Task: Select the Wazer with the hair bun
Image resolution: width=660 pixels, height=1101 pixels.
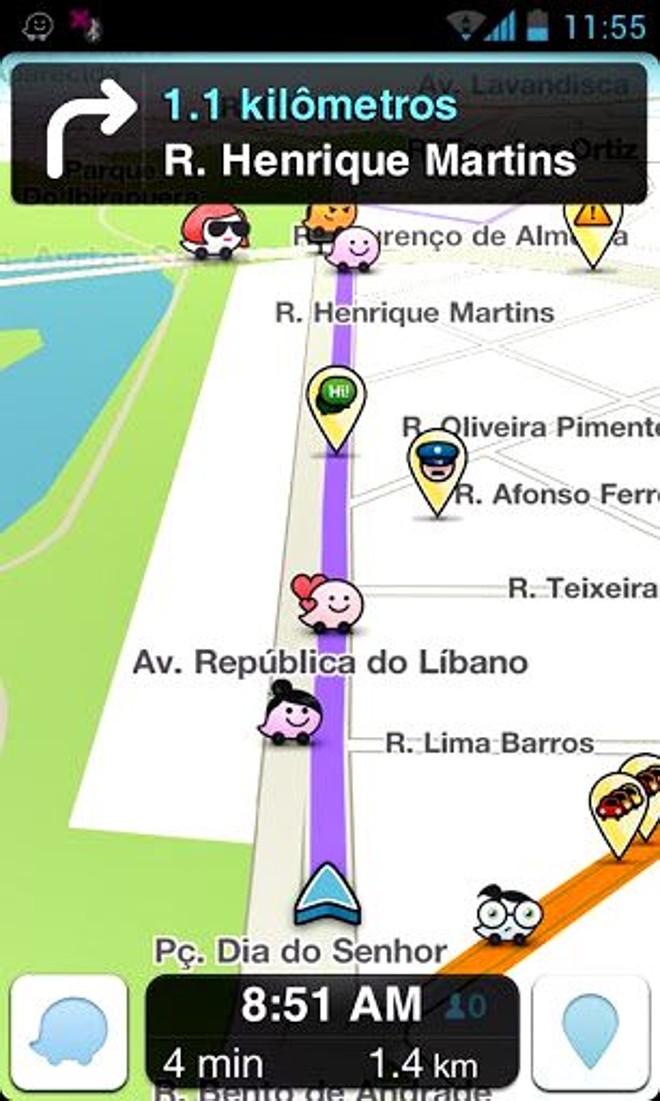Action: 291,713
